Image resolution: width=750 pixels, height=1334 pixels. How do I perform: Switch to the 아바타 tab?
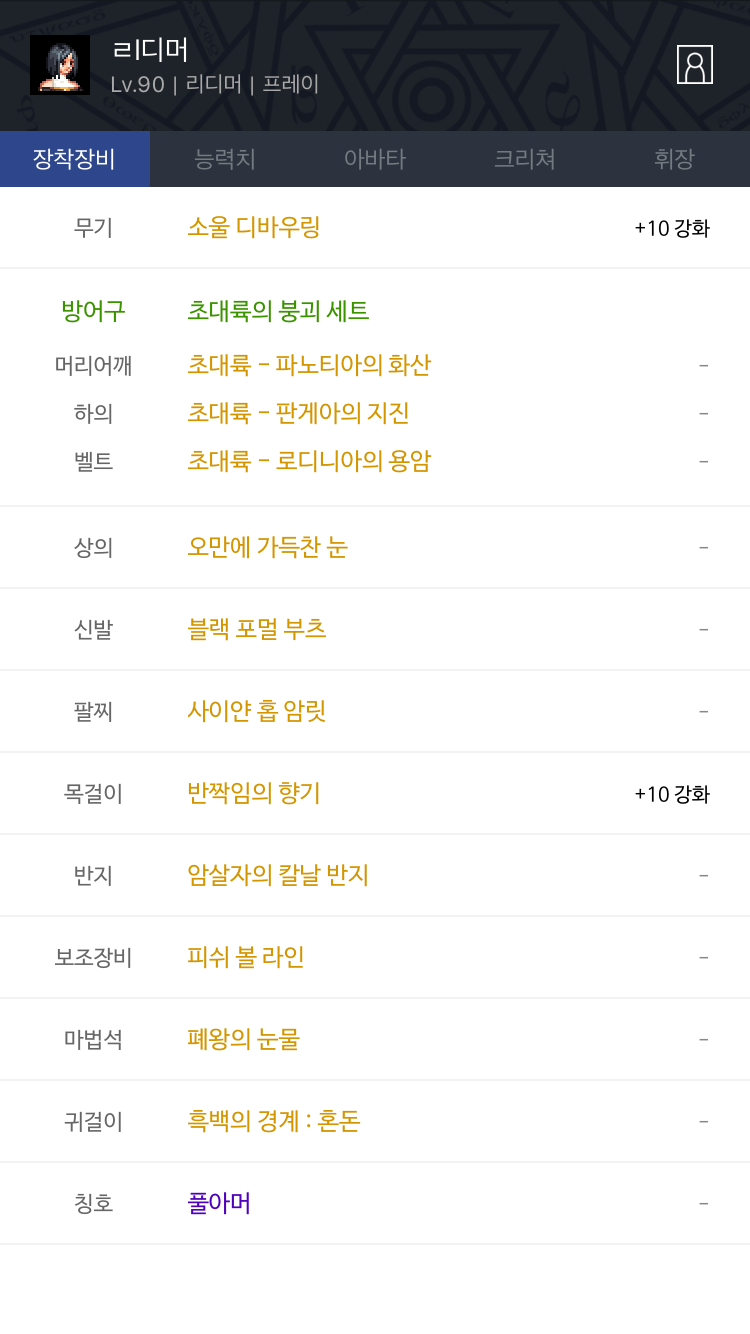tap(375, 159)
